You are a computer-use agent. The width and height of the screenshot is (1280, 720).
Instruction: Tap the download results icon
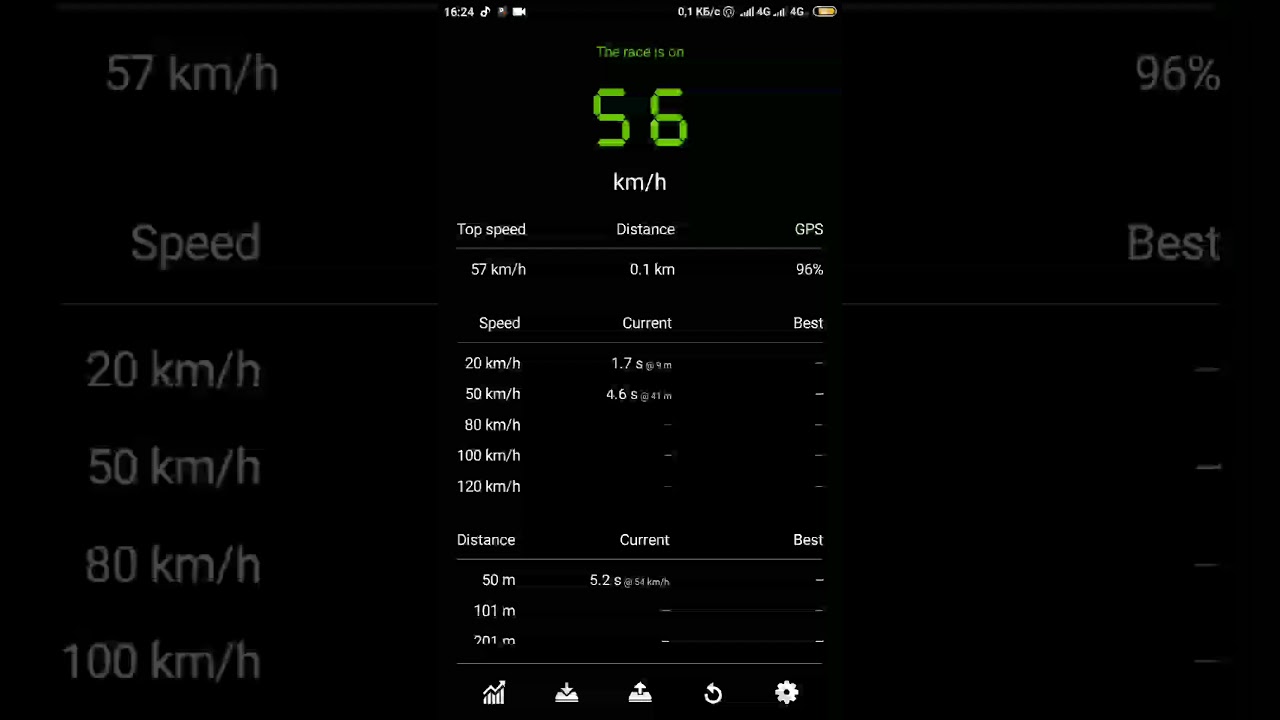pos(567,693)
